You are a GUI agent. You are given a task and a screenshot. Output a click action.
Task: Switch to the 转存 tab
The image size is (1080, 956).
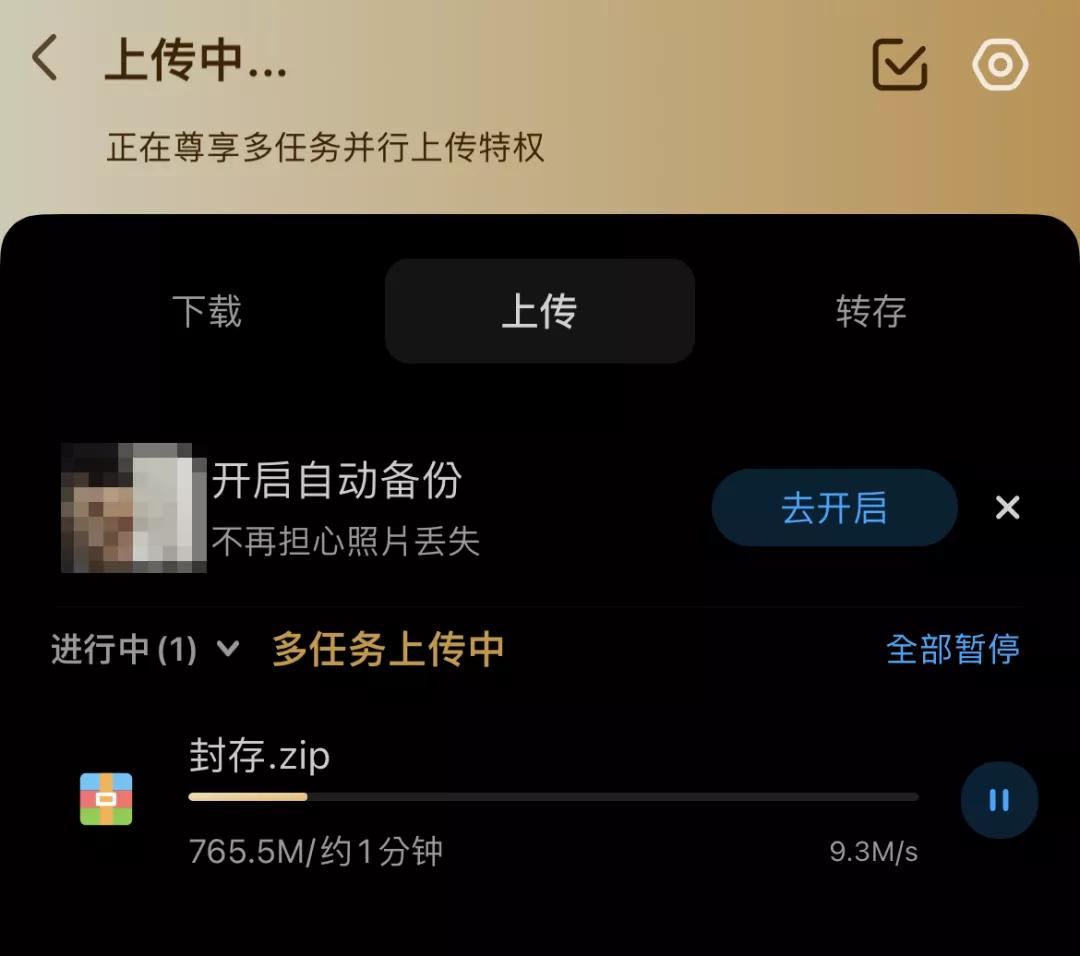[871, 311]
